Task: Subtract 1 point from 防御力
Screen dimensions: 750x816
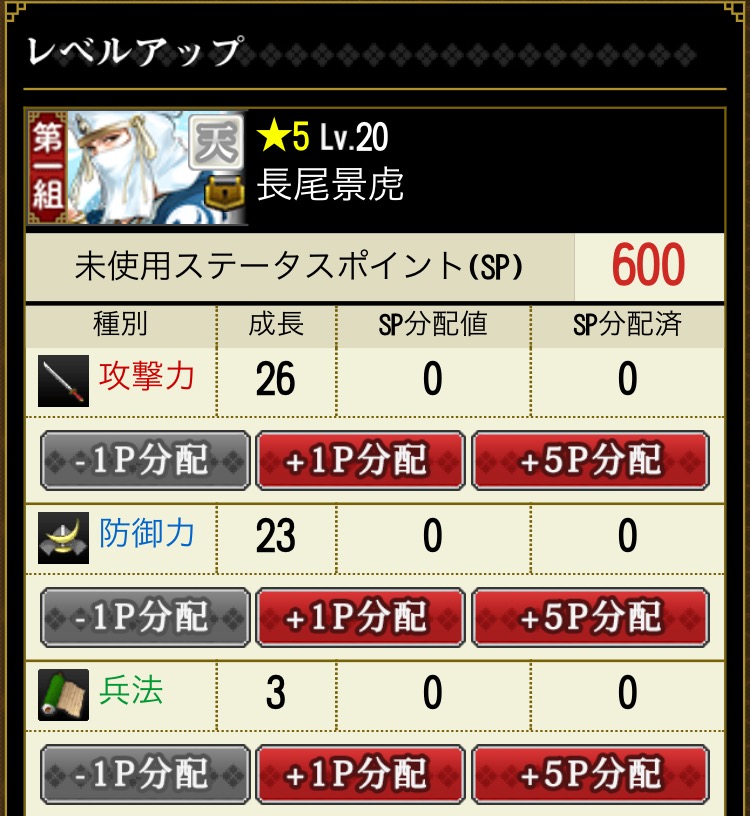Action: [145, 617]
